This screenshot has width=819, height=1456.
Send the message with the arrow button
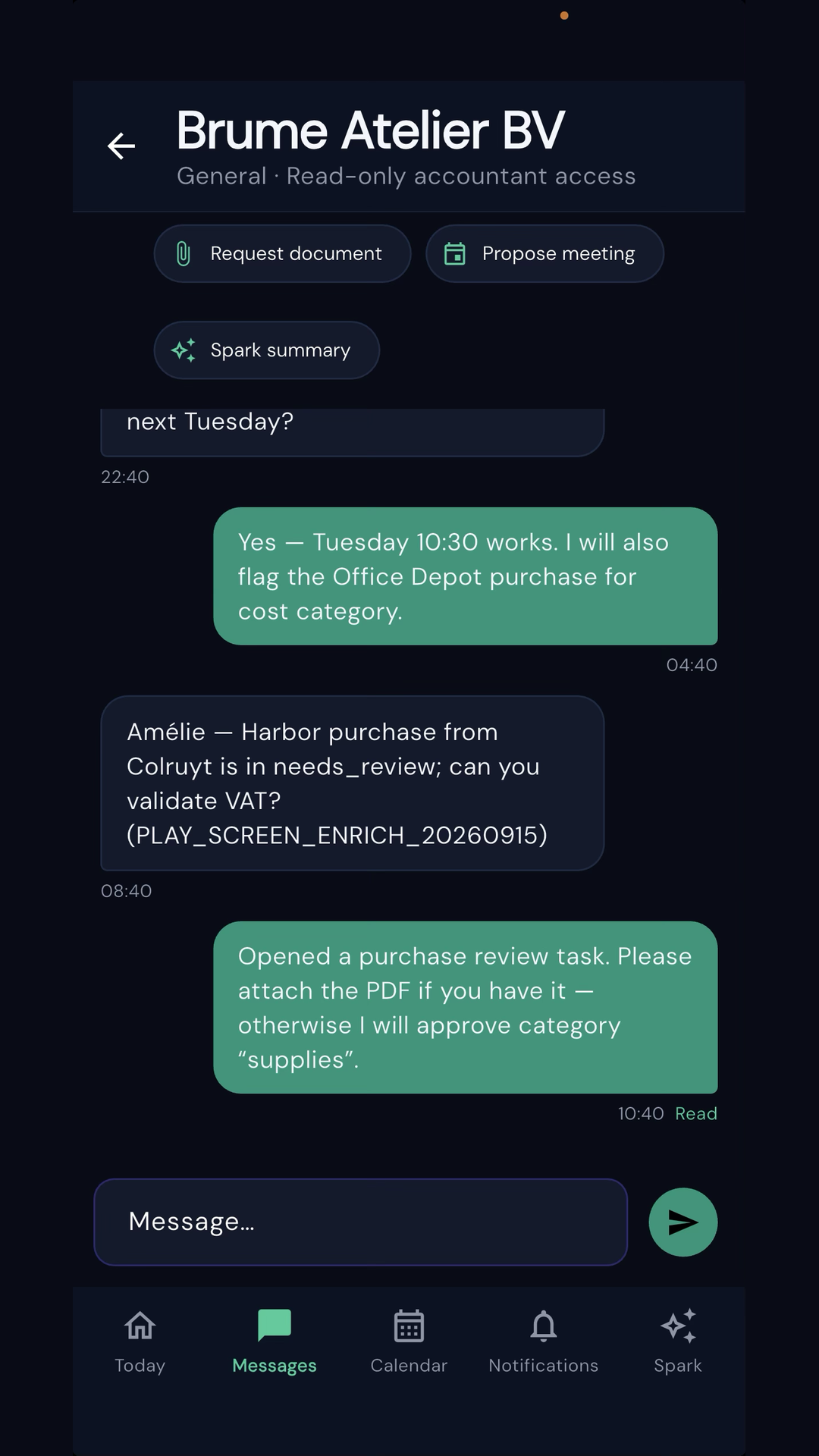click(683, 1222)
